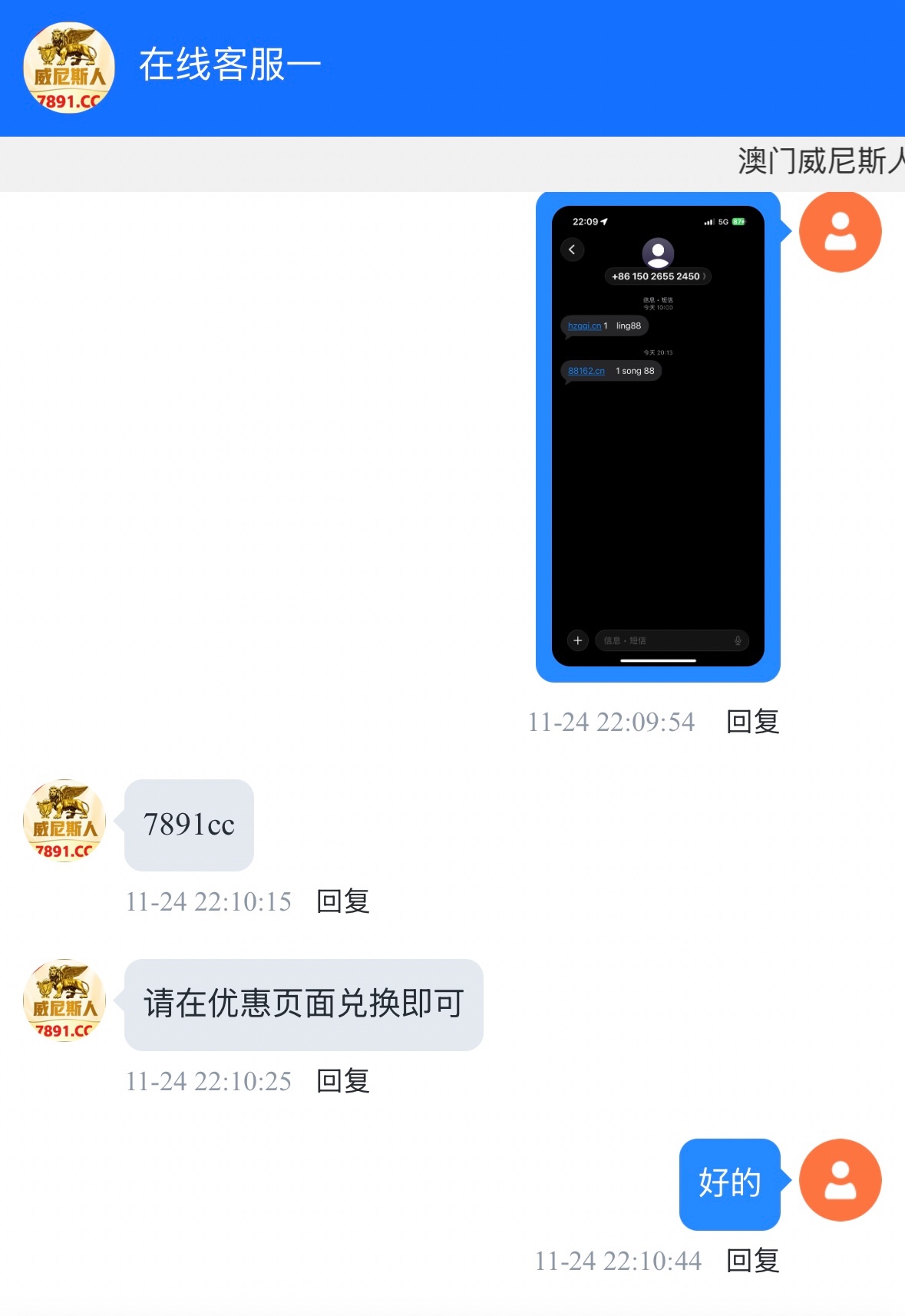Reply to the 22:09:54 image message
Screen dimensions: 905x1316
coord(752,722)
